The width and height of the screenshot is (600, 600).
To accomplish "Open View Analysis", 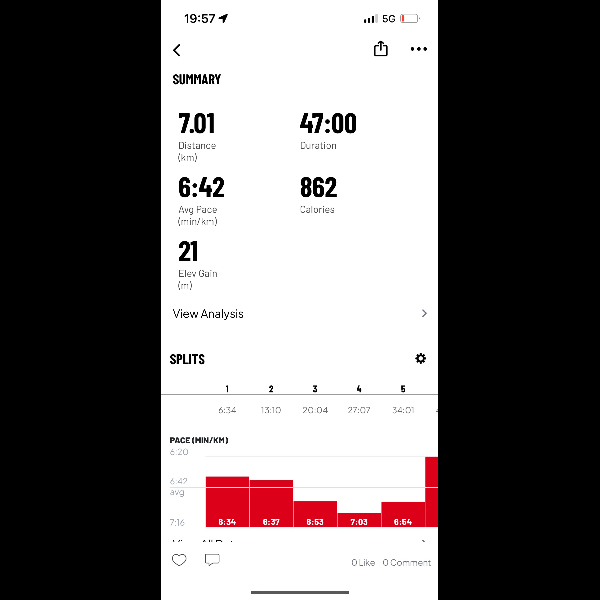I will 299,314.
